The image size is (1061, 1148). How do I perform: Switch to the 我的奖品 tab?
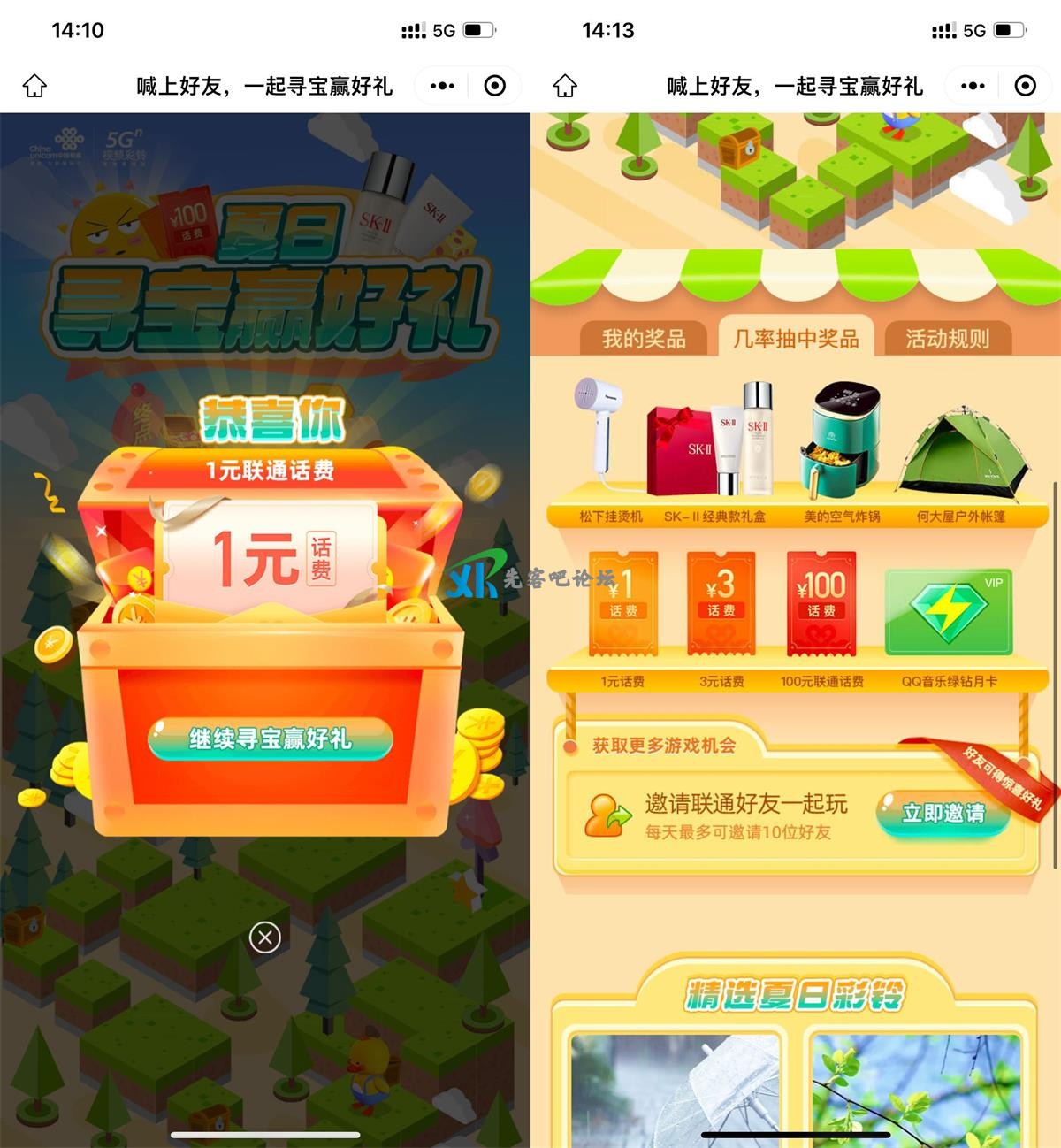[x=644, y=339]
